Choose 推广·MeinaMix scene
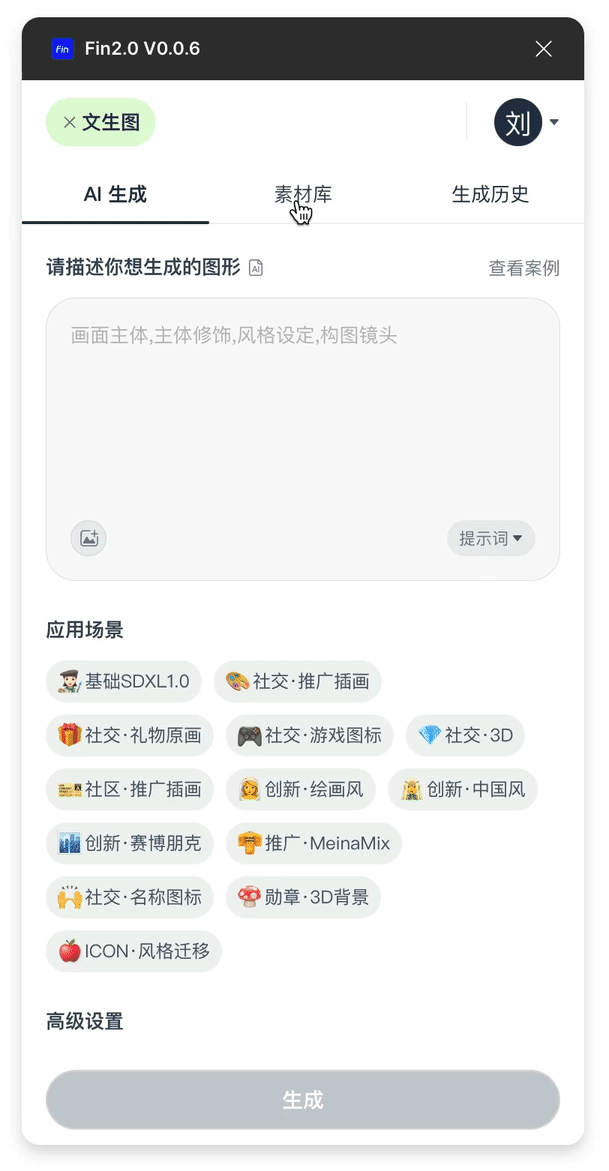Viewport: 609px width, 1171px height. pyautogui.click(x=314, y=844)
